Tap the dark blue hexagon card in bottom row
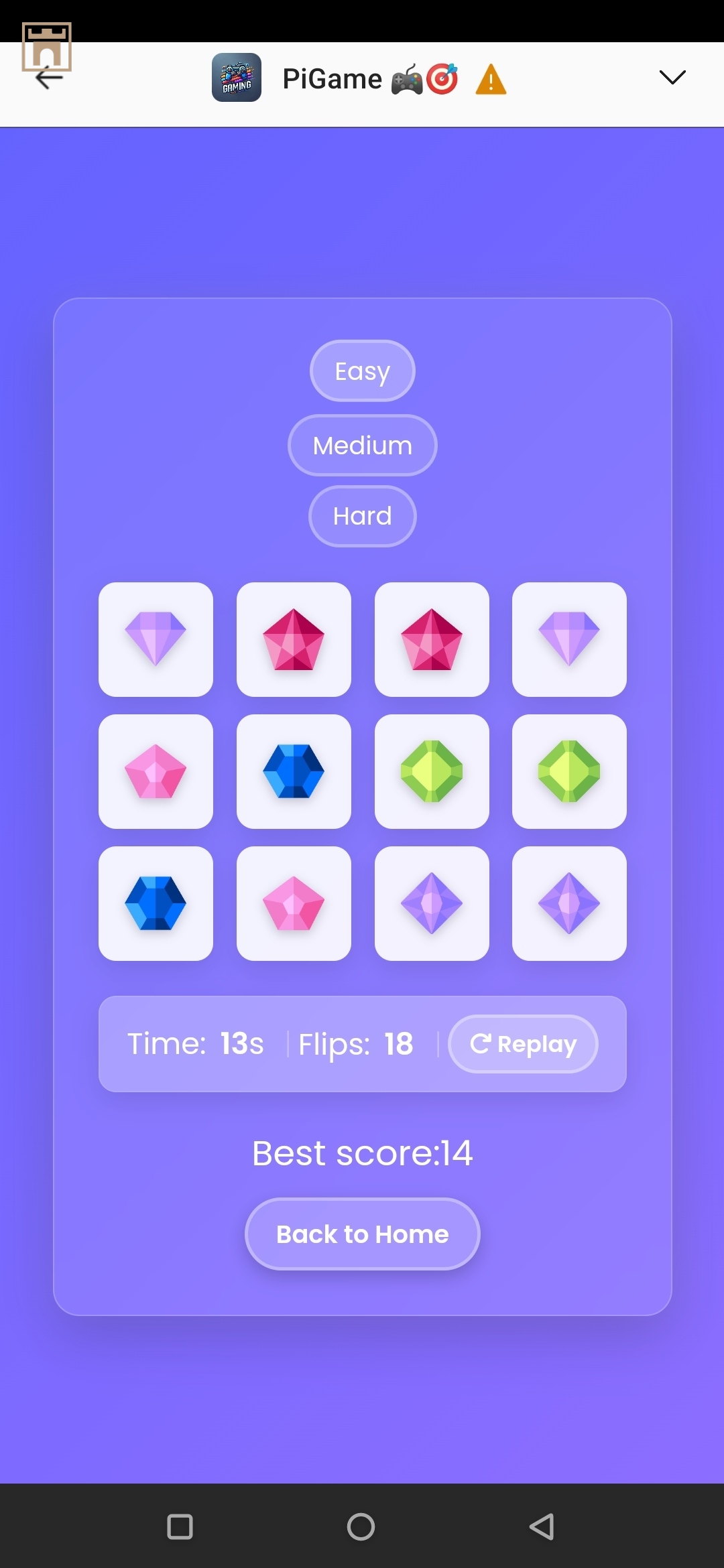Image resolution: width=724 pixels, height=1568 pixels. 156,903
